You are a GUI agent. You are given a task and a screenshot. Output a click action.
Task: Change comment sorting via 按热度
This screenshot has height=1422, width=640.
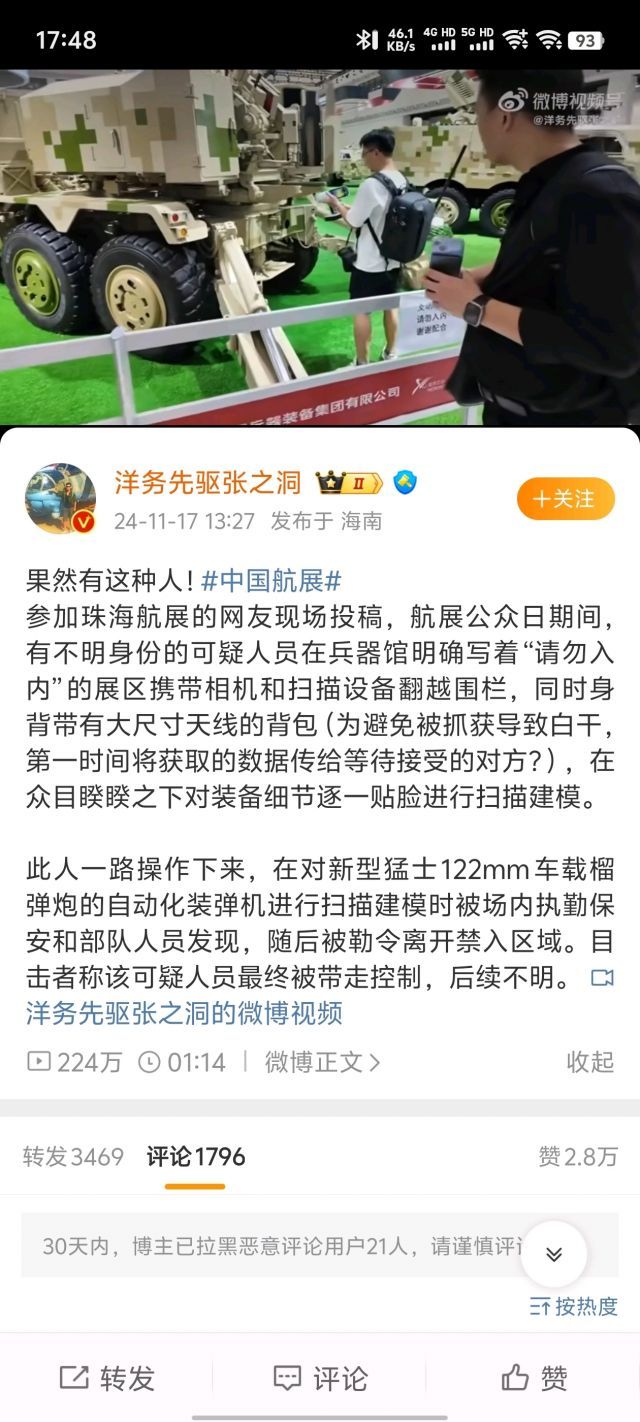[575, 1306]
